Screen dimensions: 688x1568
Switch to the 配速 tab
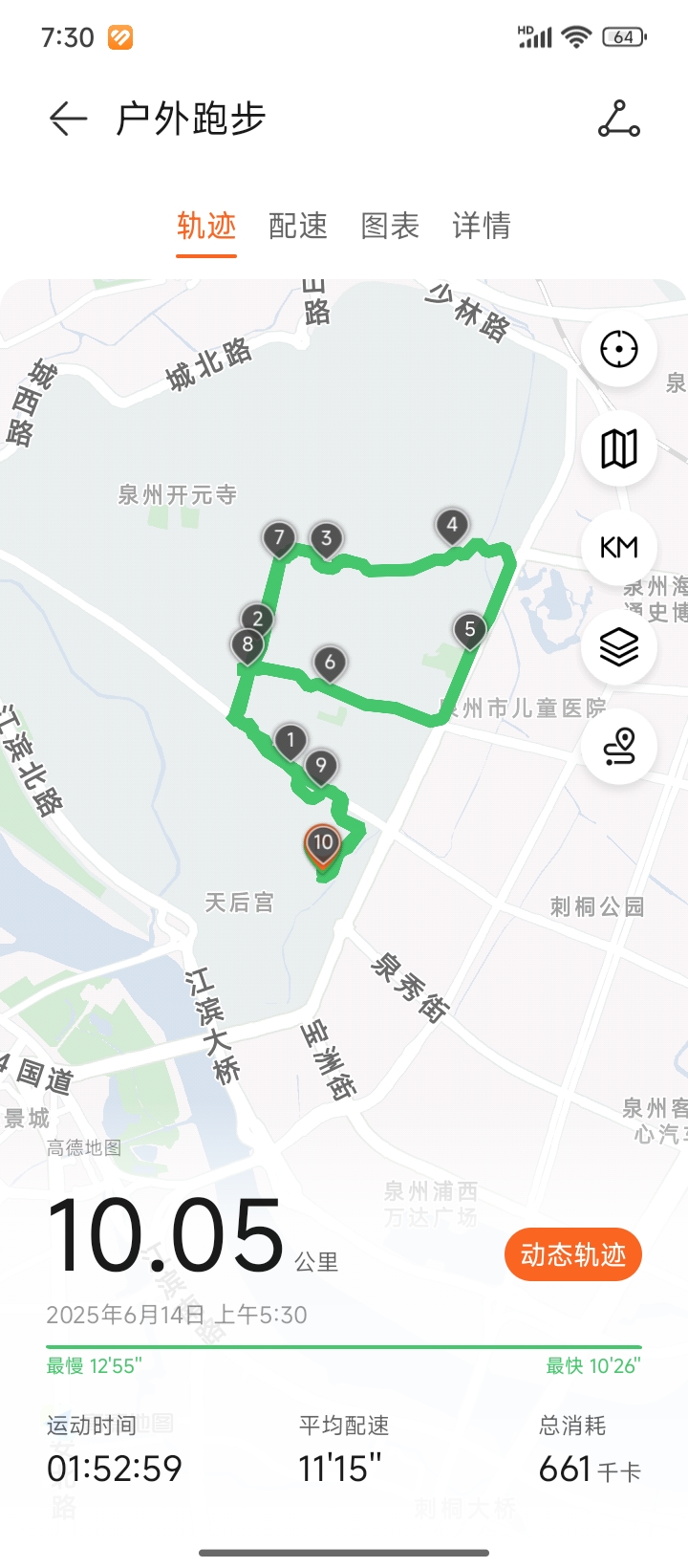click(x=298, y=227)
